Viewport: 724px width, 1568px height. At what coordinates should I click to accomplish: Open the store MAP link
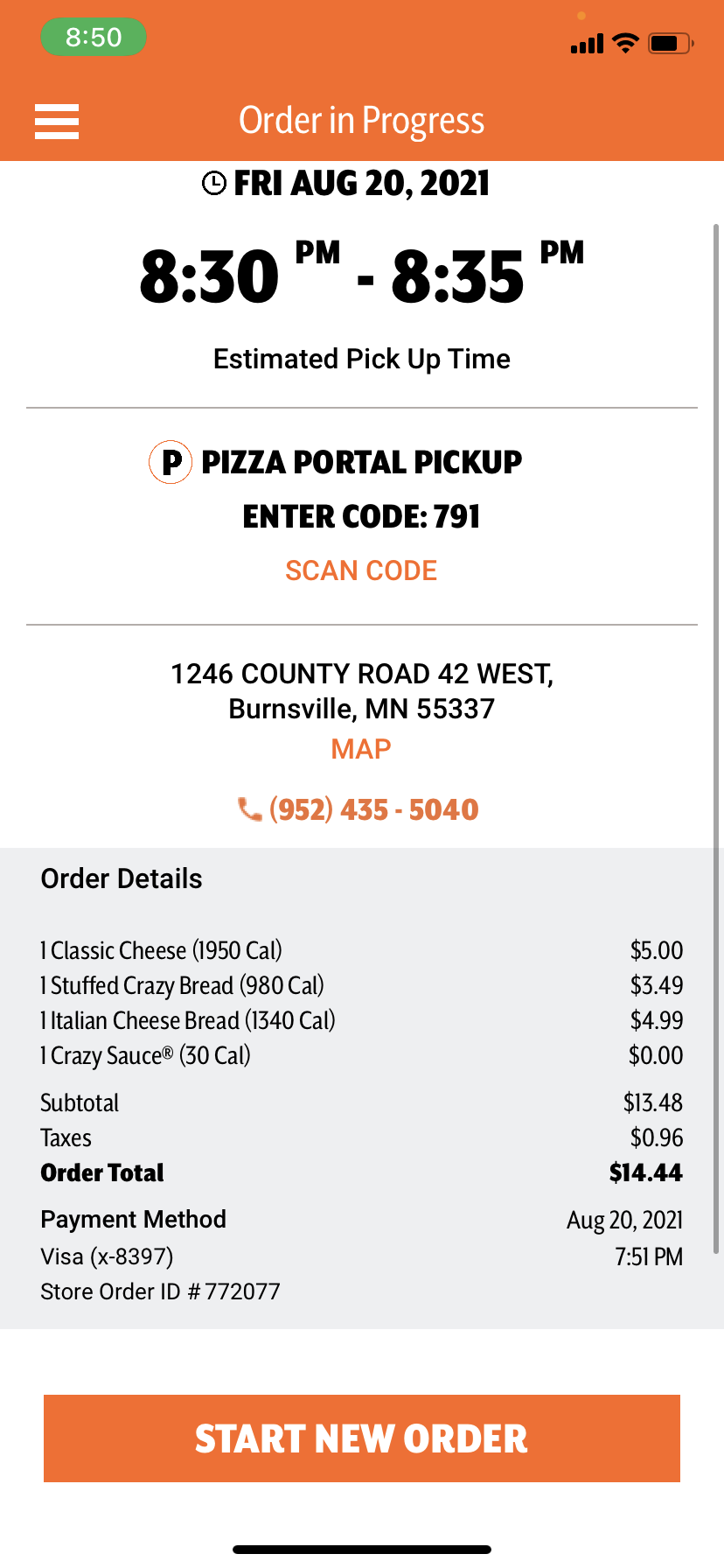[361, 749]
